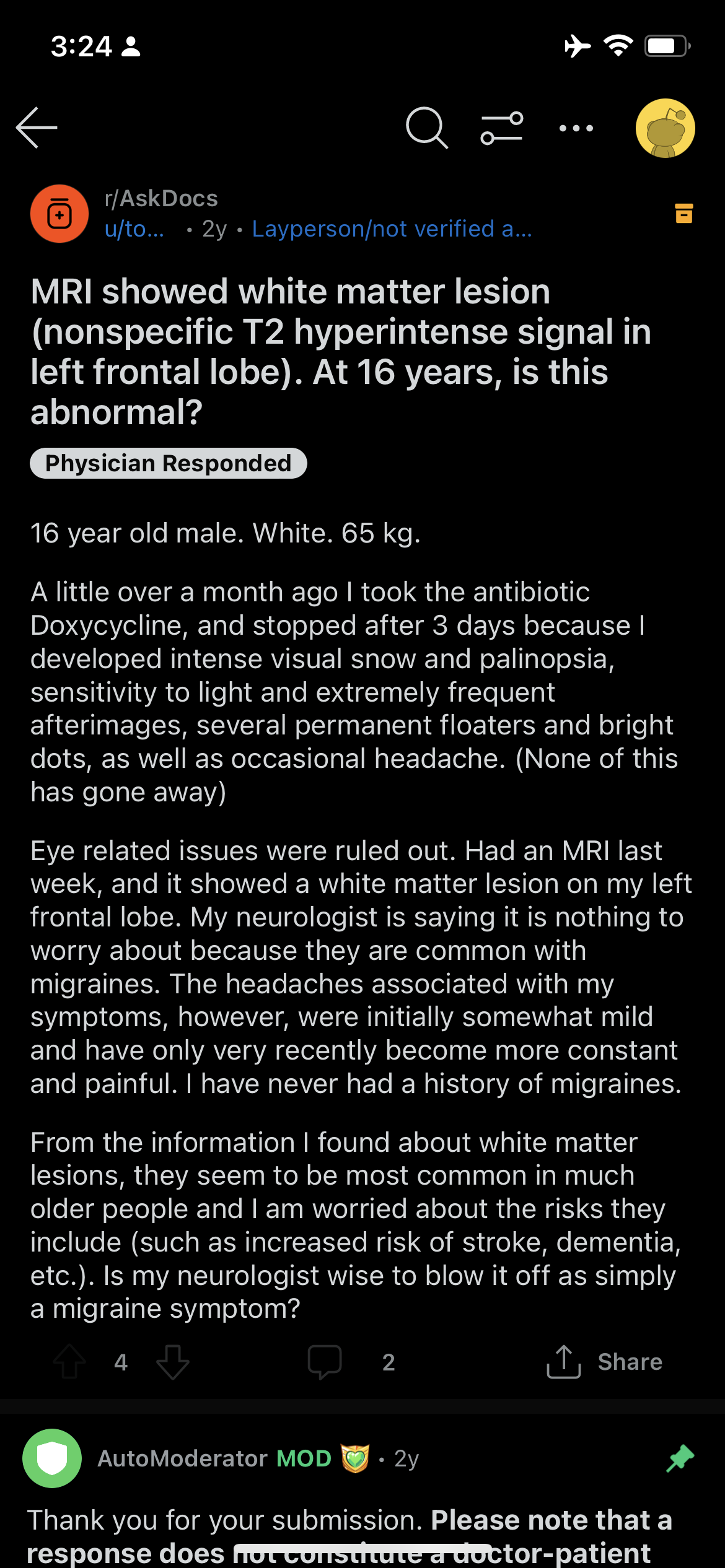Open the profile avatar
This screenshot has width=725, height=1568.
[665, 128]
